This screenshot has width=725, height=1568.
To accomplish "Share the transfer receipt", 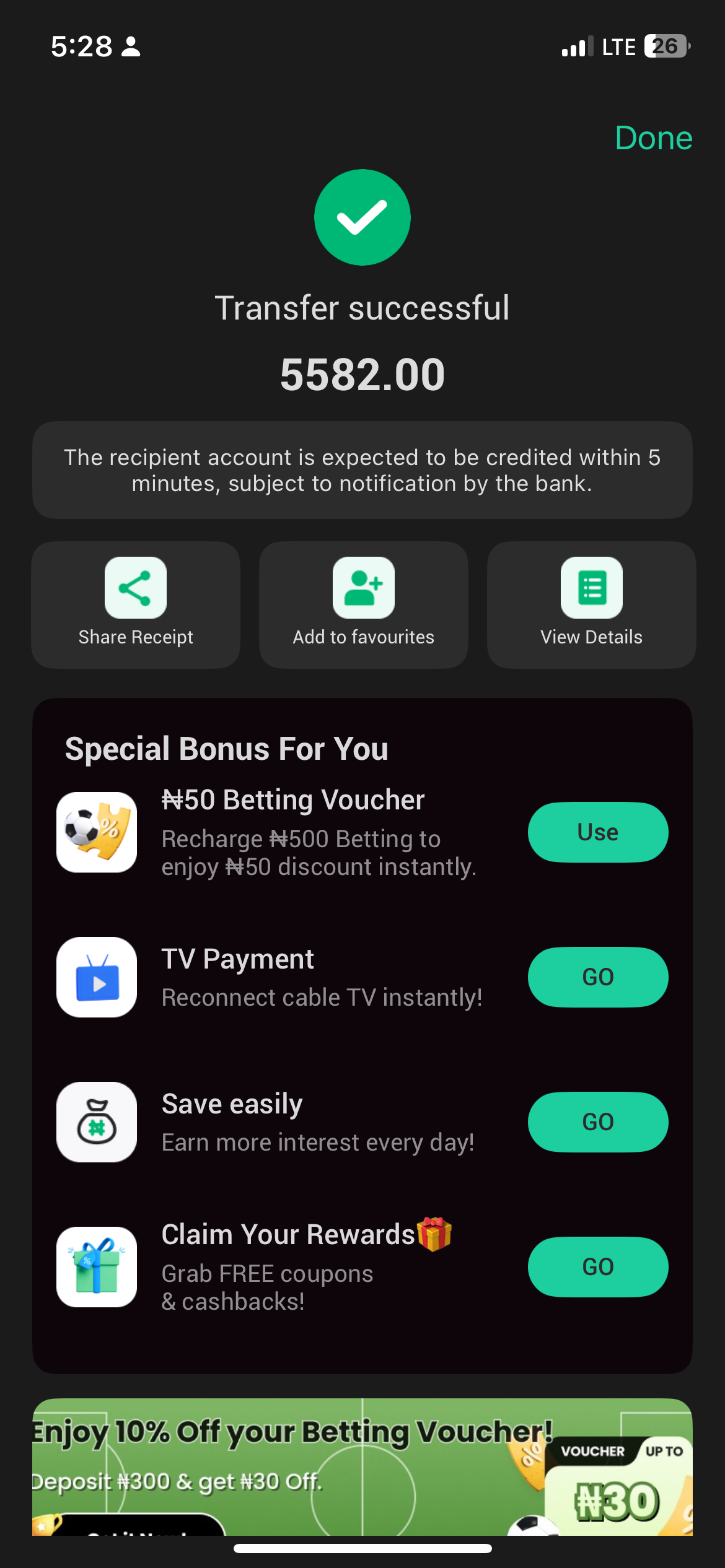I will (x=136, y=604).
